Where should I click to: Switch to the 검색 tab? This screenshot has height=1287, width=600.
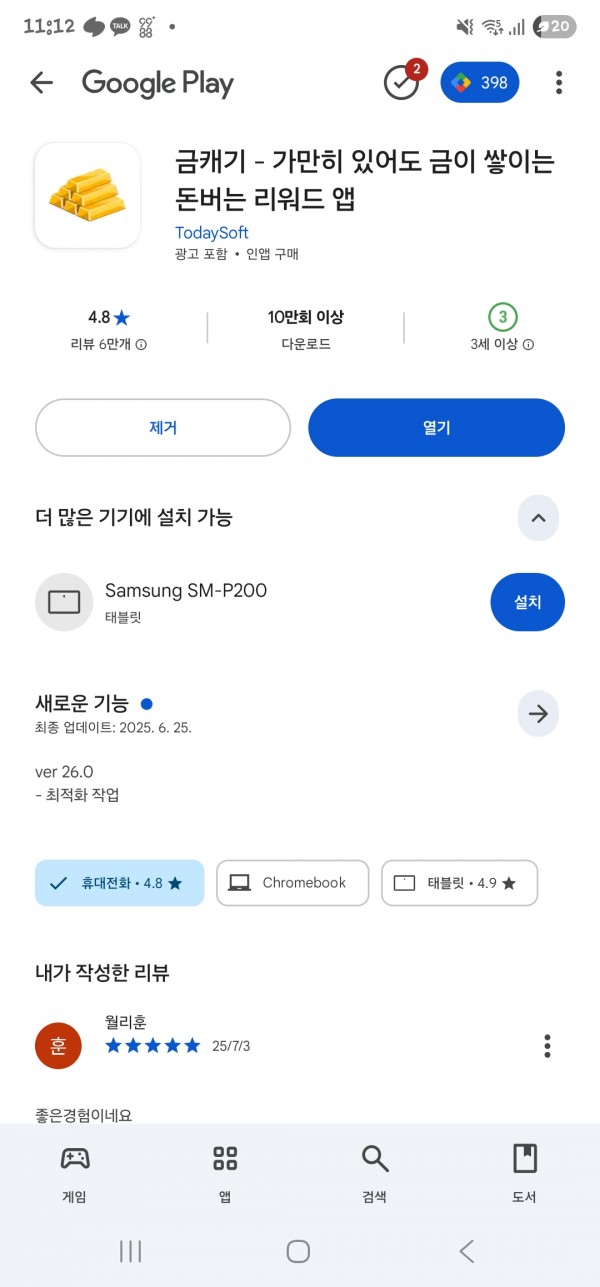(x=375, y=1174)
